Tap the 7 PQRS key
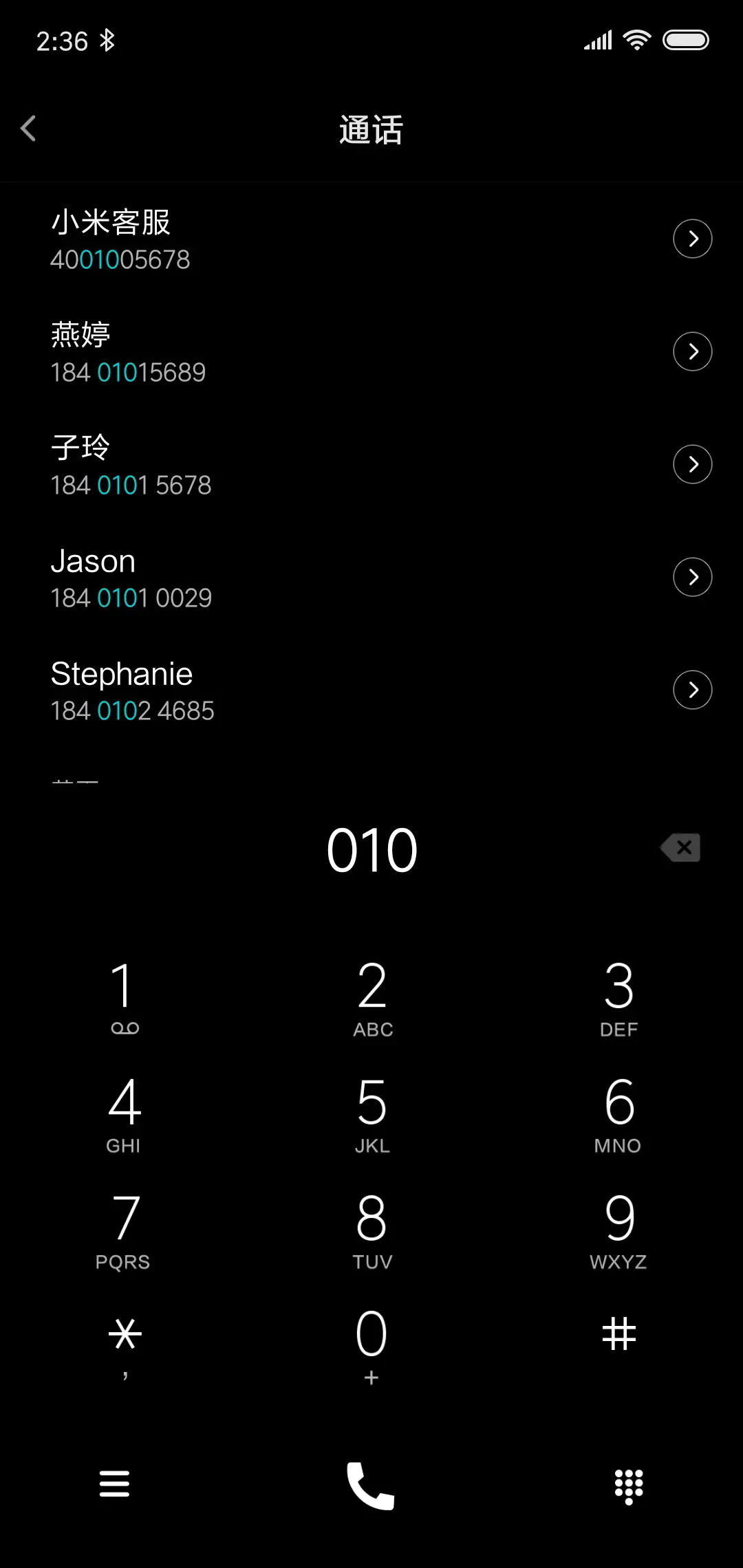The width and height of the screenshot is (743, 1568). 124,1229
